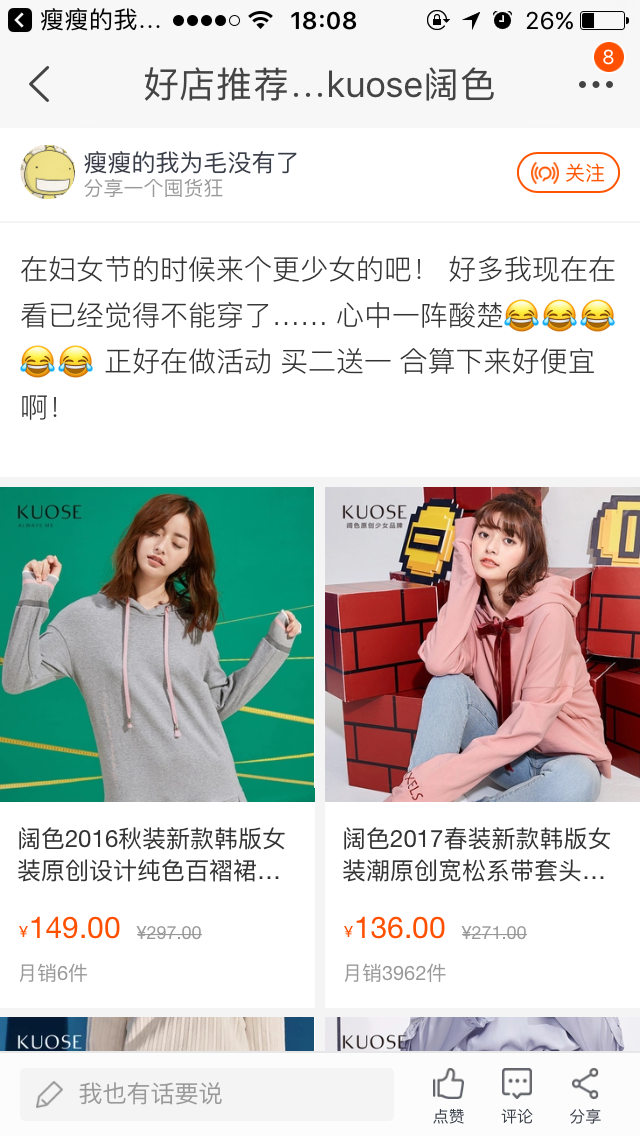Go back using the top-left arrow
640x1136 pixels.
point(40,85)
